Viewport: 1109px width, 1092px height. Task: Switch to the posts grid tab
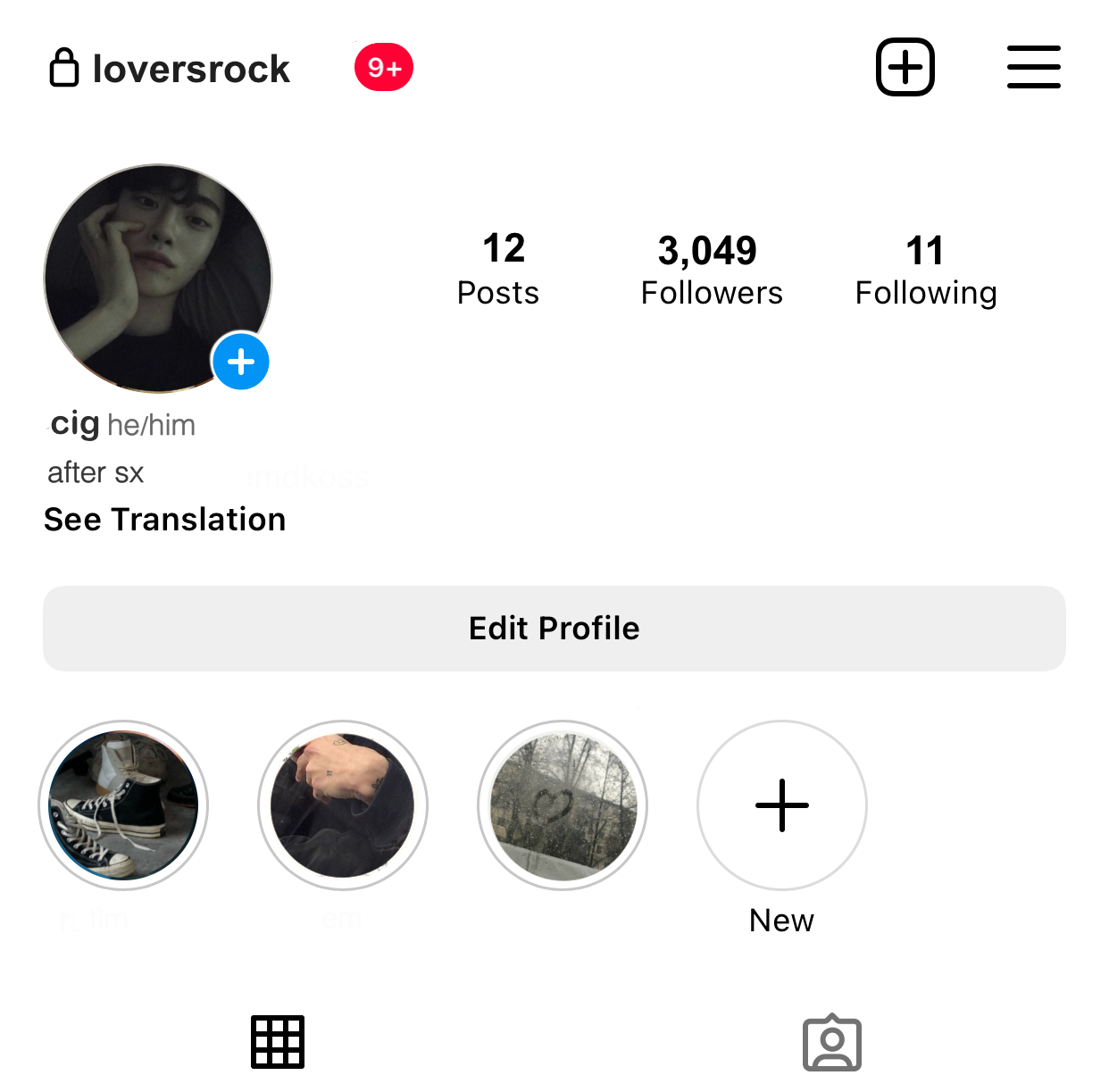(278, 1041)
